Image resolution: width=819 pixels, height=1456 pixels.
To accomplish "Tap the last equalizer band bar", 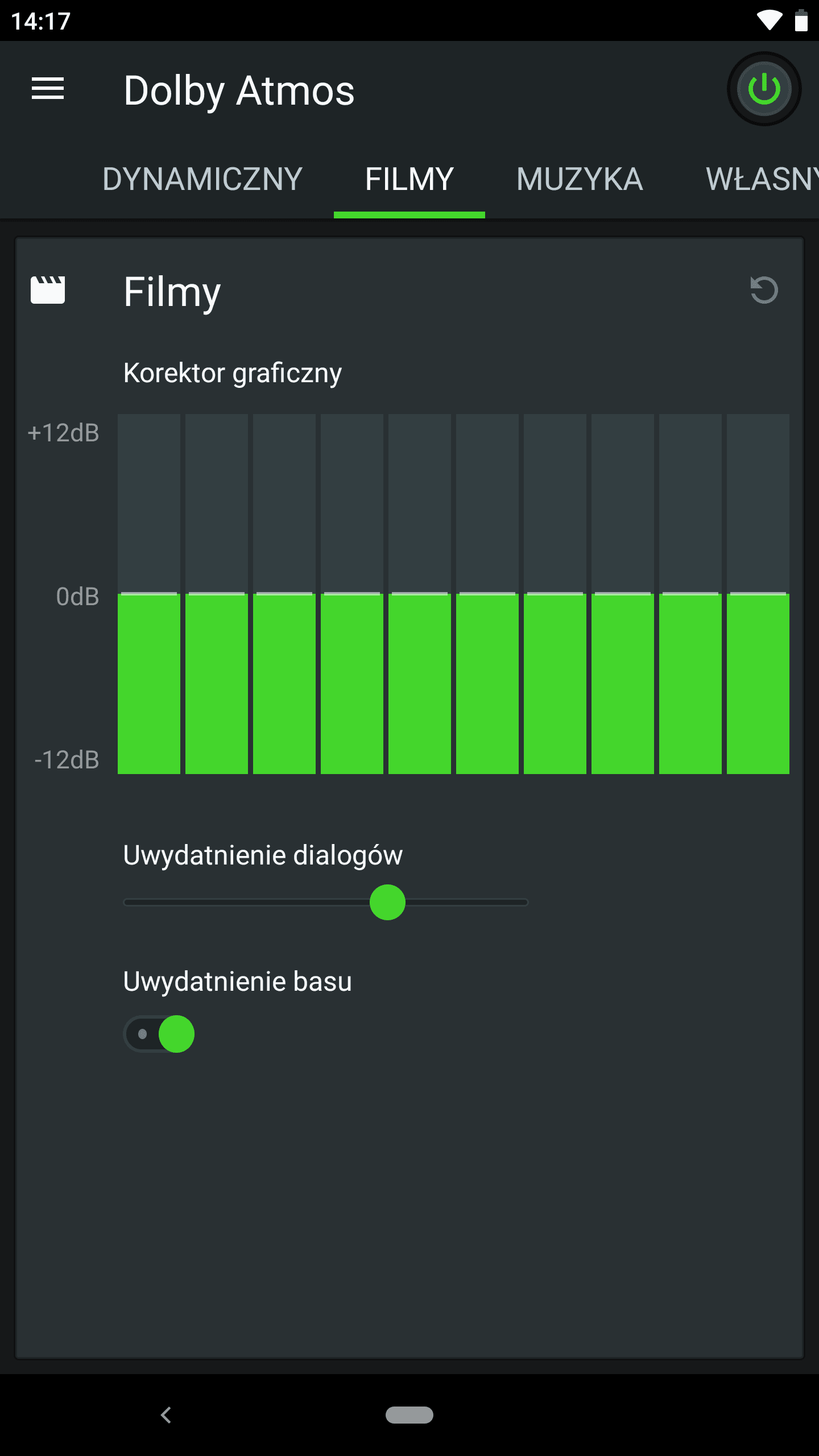I will click(758, 594).
